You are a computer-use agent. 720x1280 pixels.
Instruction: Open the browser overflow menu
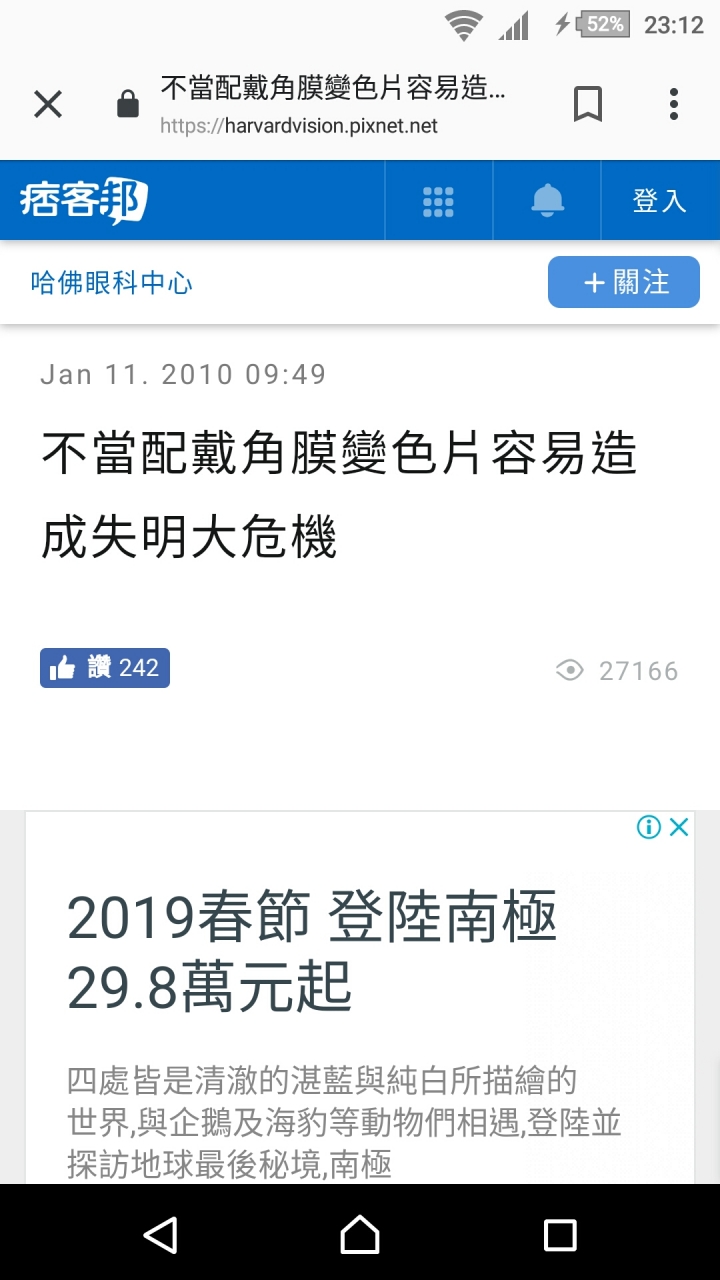(674, 104)
